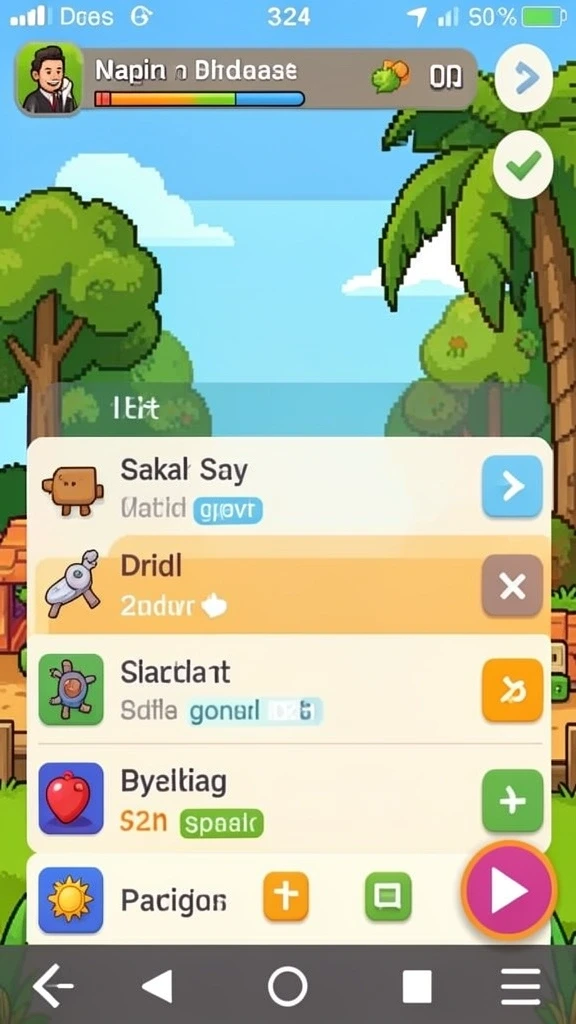Tap the left arrow in the bottom bar
Screen dimensions: 576x1024
(54, 985)
